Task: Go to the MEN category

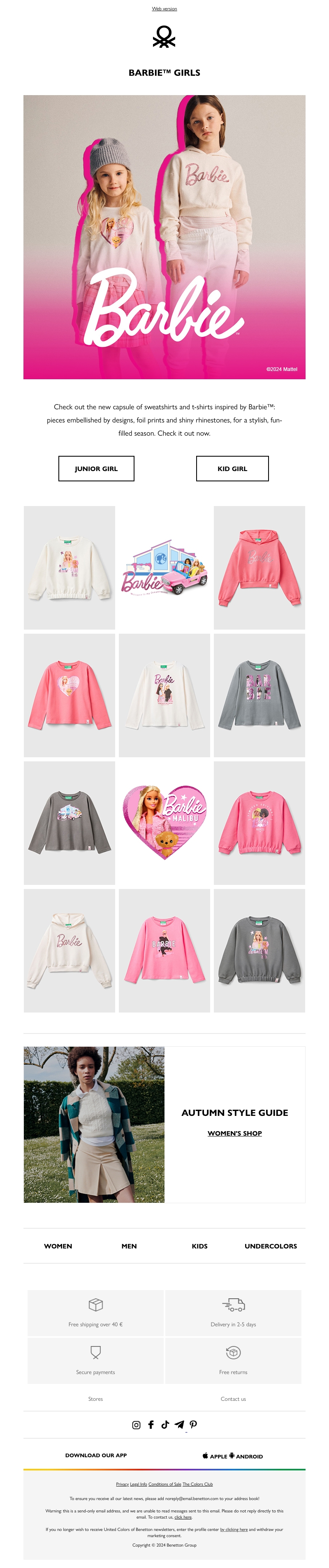Action: 129,1246
